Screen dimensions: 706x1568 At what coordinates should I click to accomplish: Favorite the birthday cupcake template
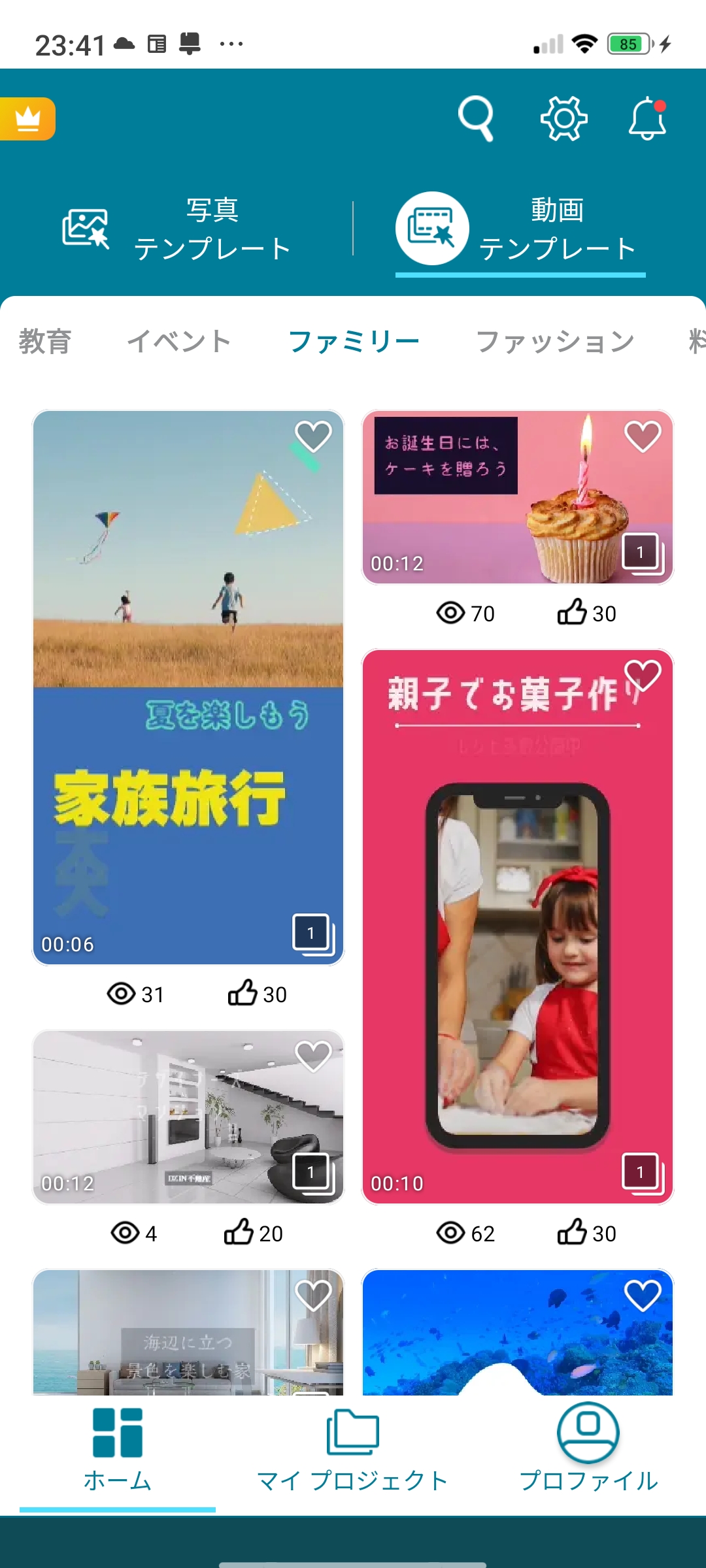tap(643, 436)
